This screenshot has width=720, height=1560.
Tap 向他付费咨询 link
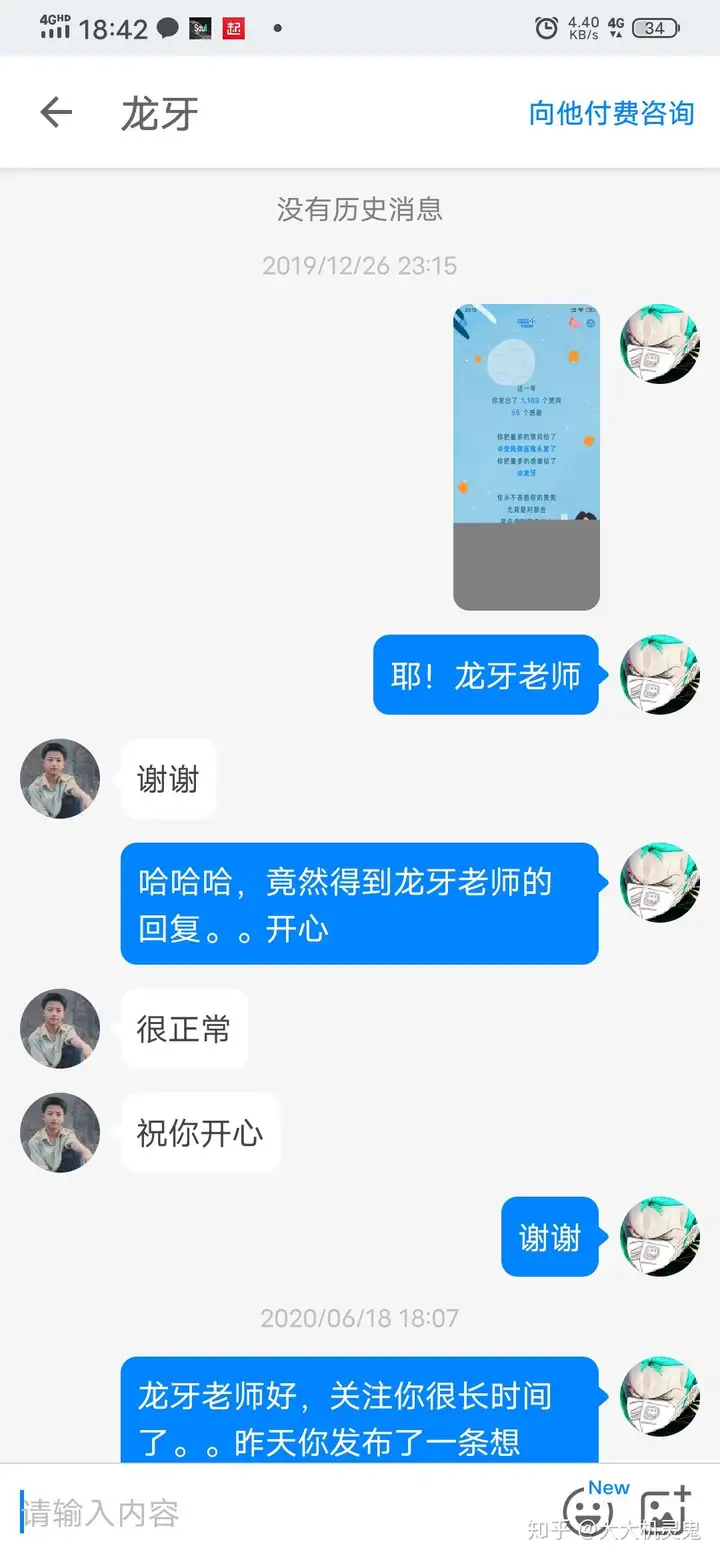coord(612,113)
